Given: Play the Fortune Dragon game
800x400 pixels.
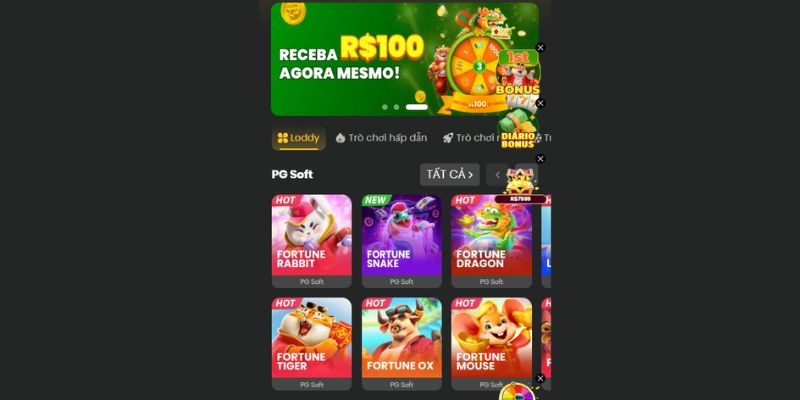Looking at the screenshot, I should 490,236.
